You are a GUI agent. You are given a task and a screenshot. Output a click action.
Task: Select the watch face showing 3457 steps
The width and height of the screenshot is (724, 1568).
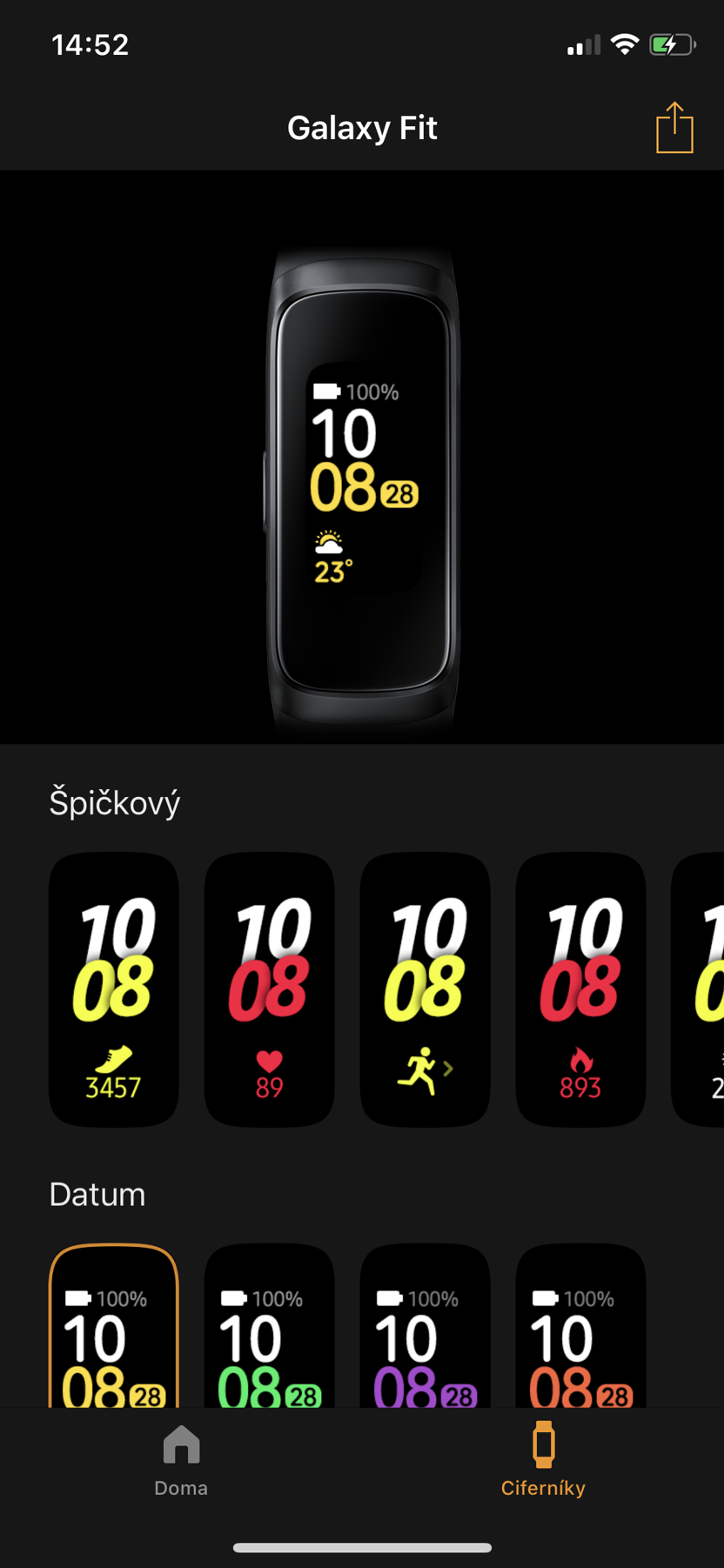tap(114, 989)
